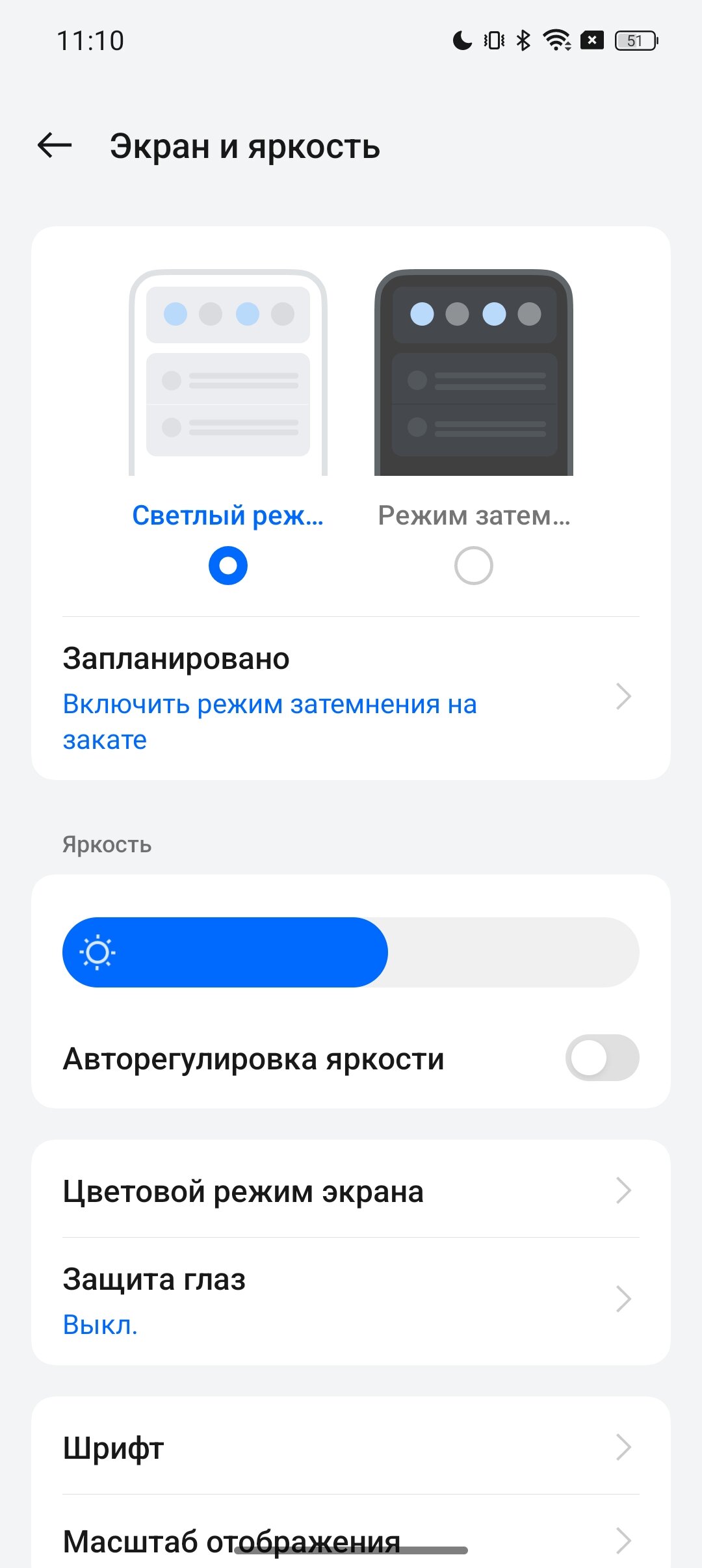Viewport: 702px width, 1568px height.
Task: Enable Авторегулировка яркости toggle
Action: pos(603,1058)
